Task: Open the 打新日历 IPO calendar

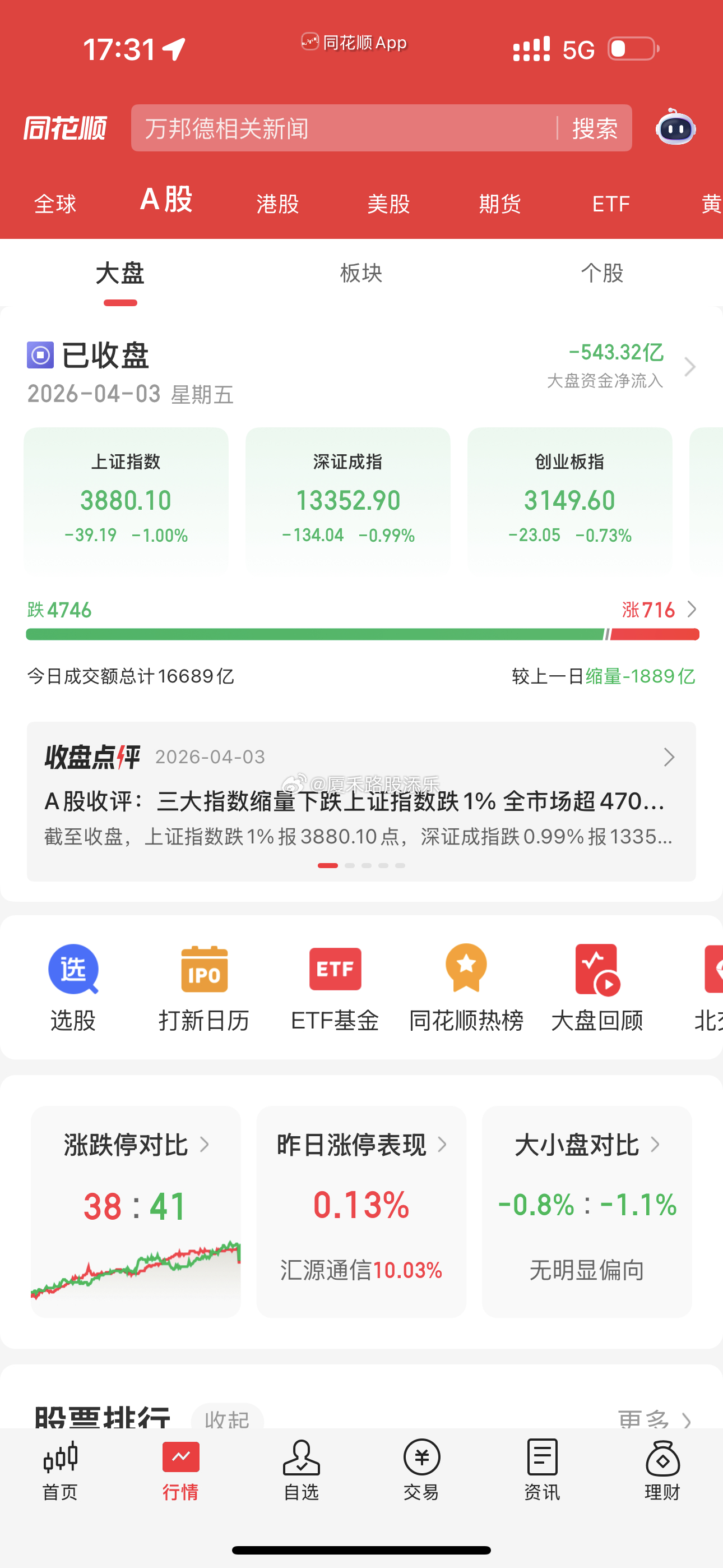Action: point(204,986)
